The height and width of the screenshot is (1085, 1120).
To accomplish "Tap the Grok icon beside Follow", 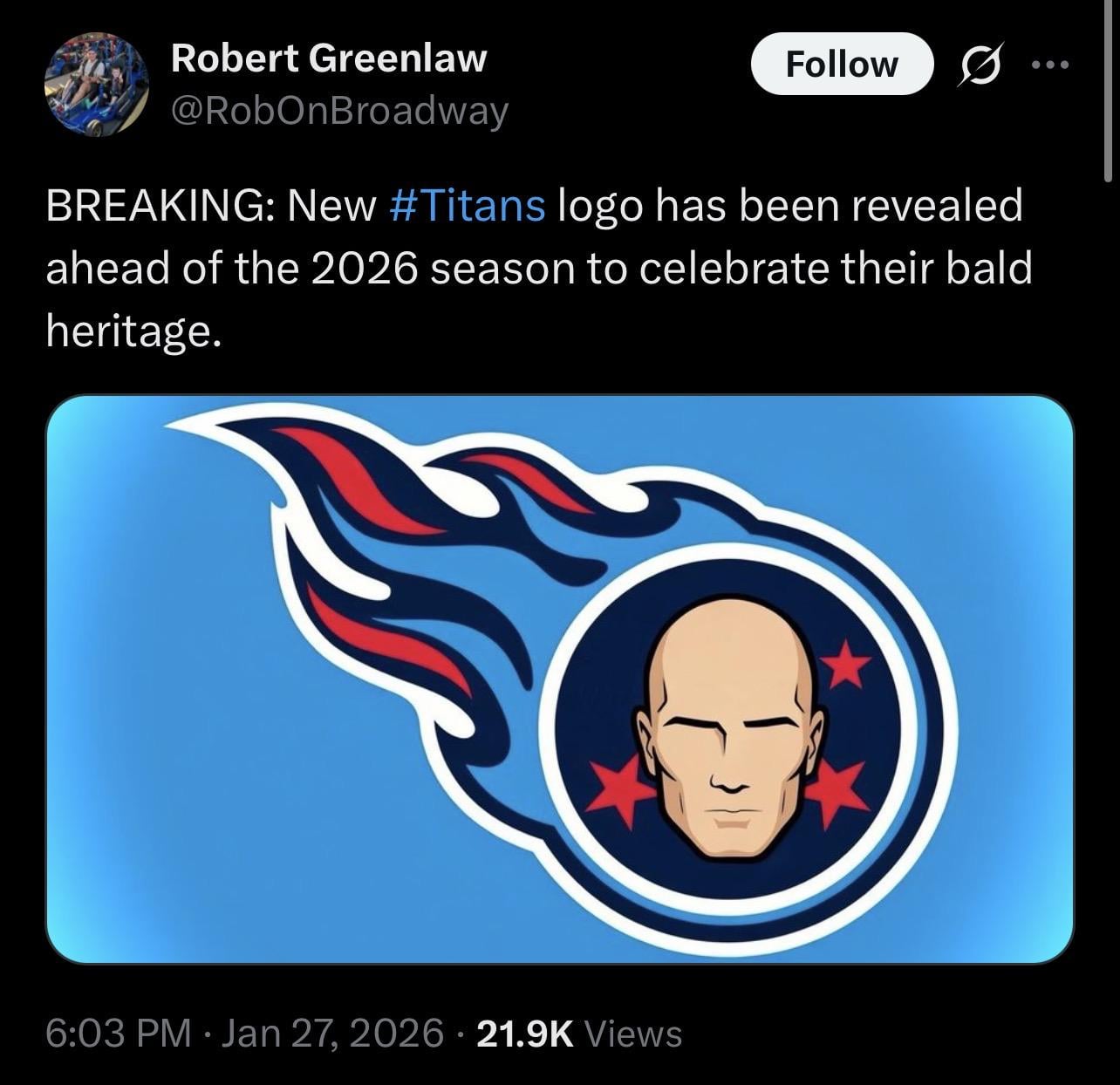I will coord(980,65).
